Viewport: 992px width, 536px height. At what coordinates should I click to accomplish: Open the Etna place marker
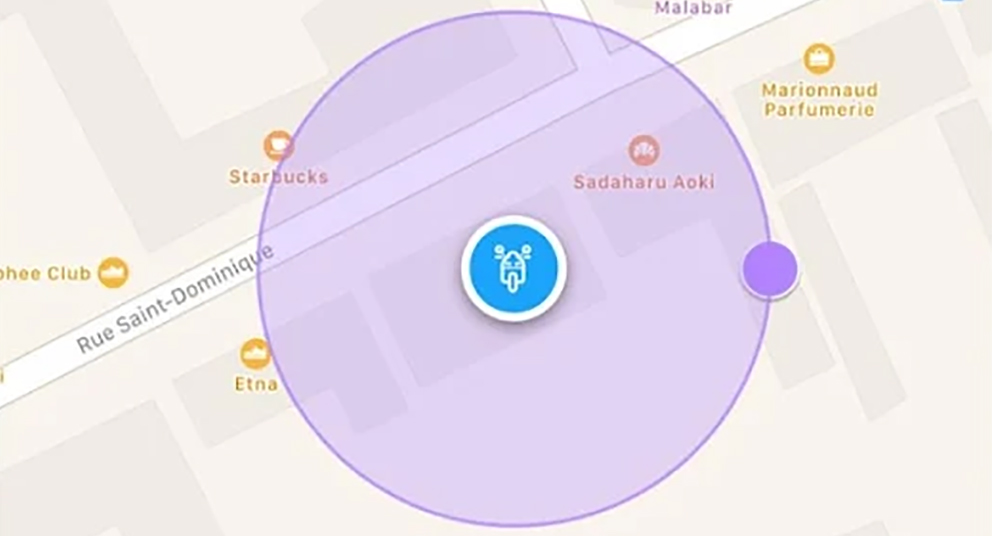[x=256, y=353]
